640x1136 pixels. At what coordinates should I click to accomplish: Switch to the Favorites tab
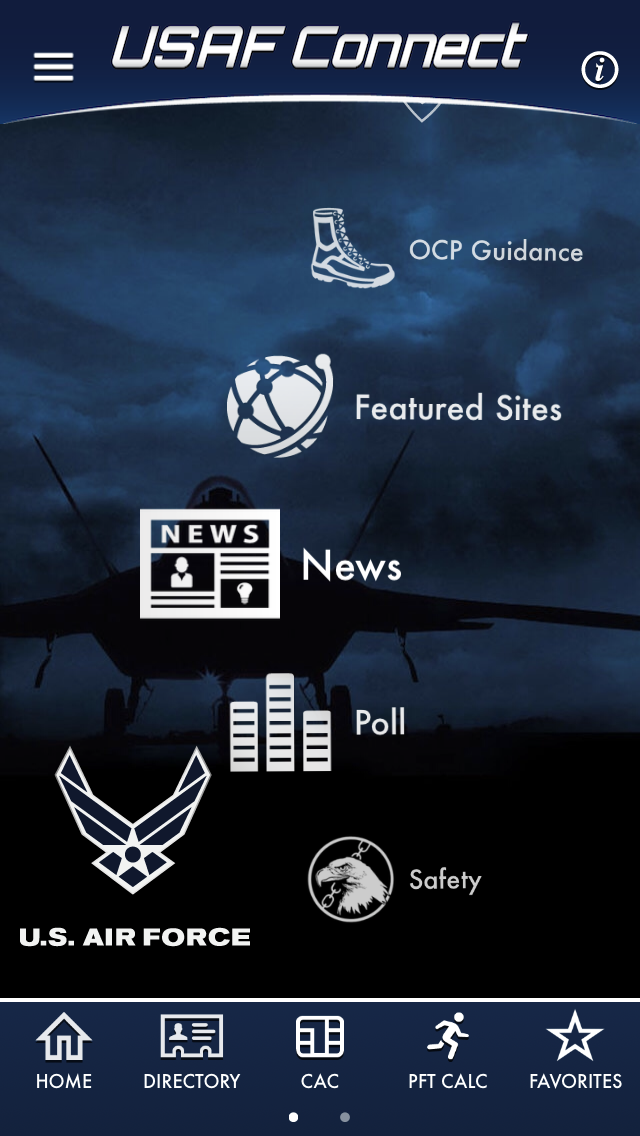point(576,1052)
